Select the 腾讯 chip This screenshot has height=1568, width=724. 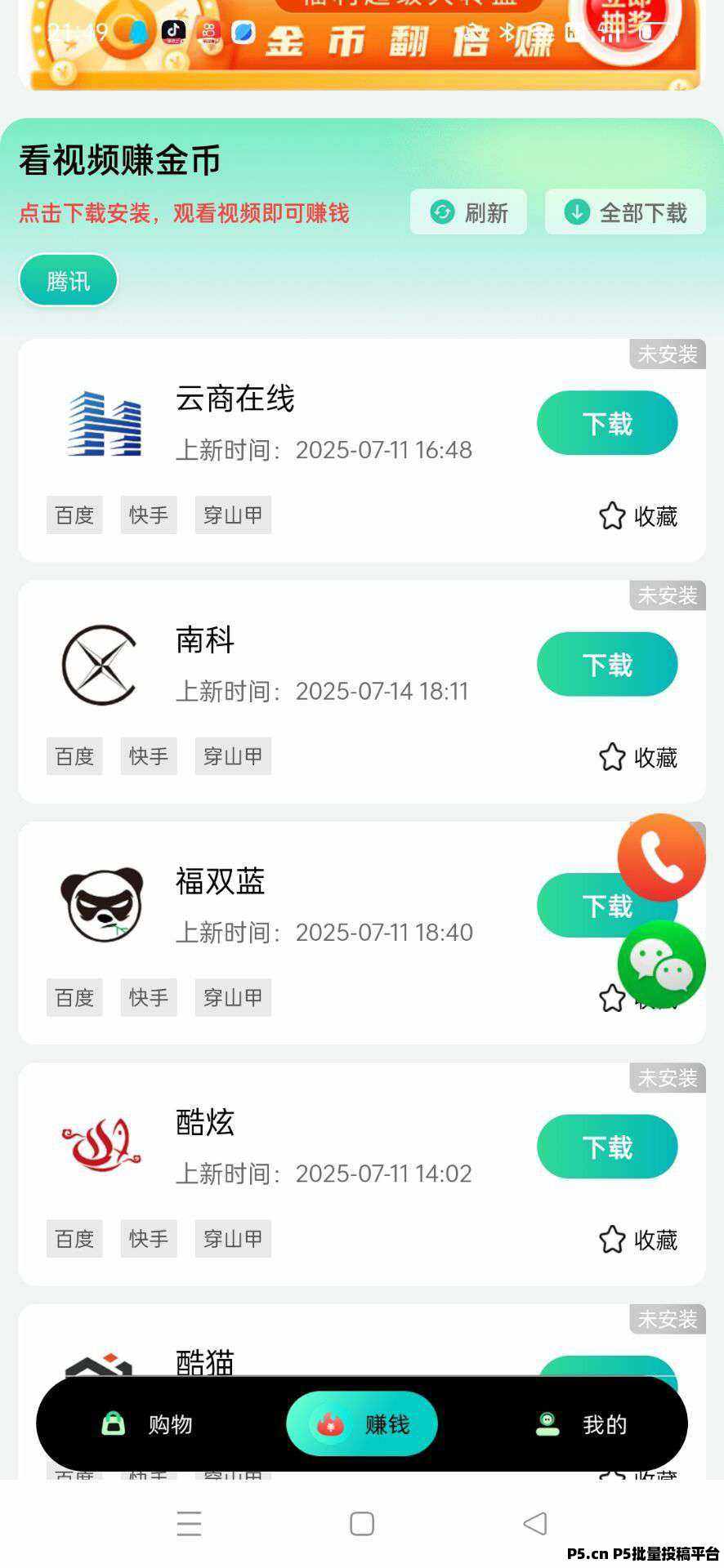(x=68, y=281)
